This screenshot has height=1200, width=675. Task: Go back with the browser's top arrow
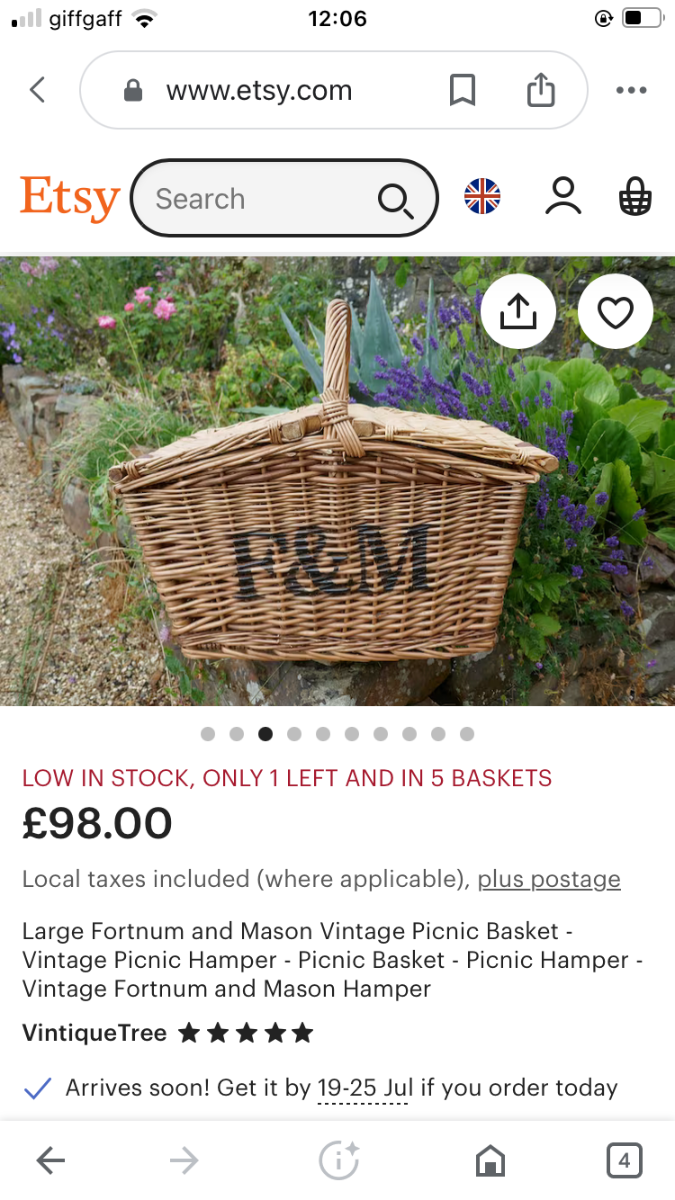click(37, 91)
